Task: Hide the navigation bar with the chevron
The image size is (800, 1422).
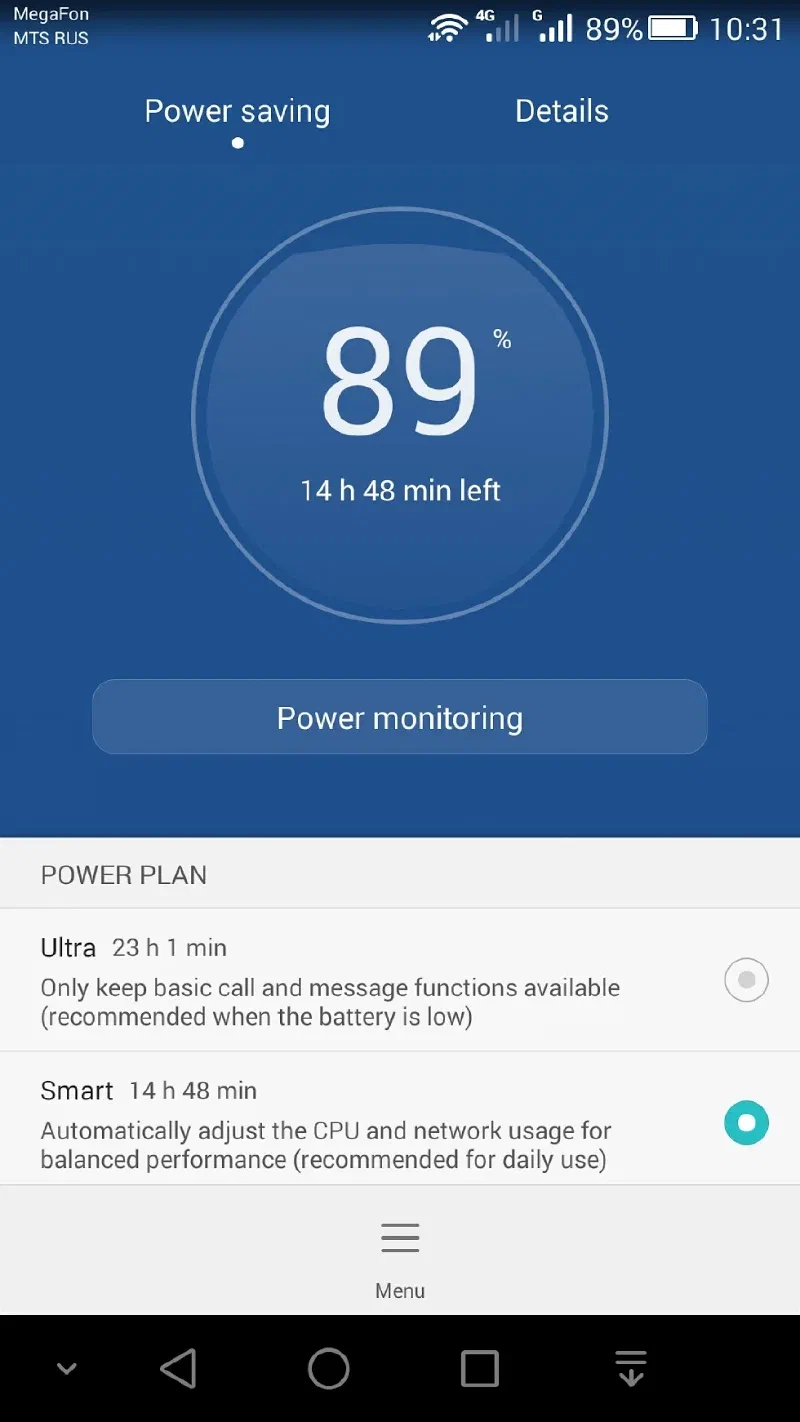Action: [67, 1368]
